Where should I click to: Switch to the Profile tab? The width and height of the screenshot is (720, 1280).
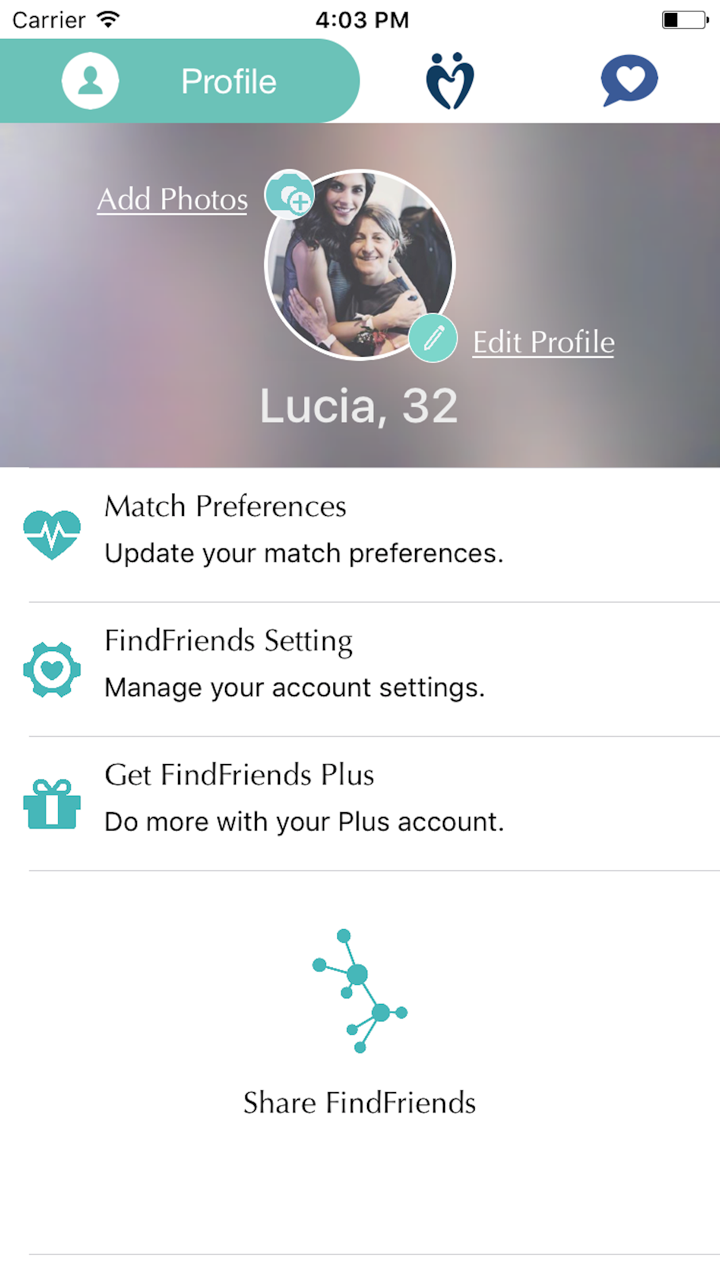228,82
